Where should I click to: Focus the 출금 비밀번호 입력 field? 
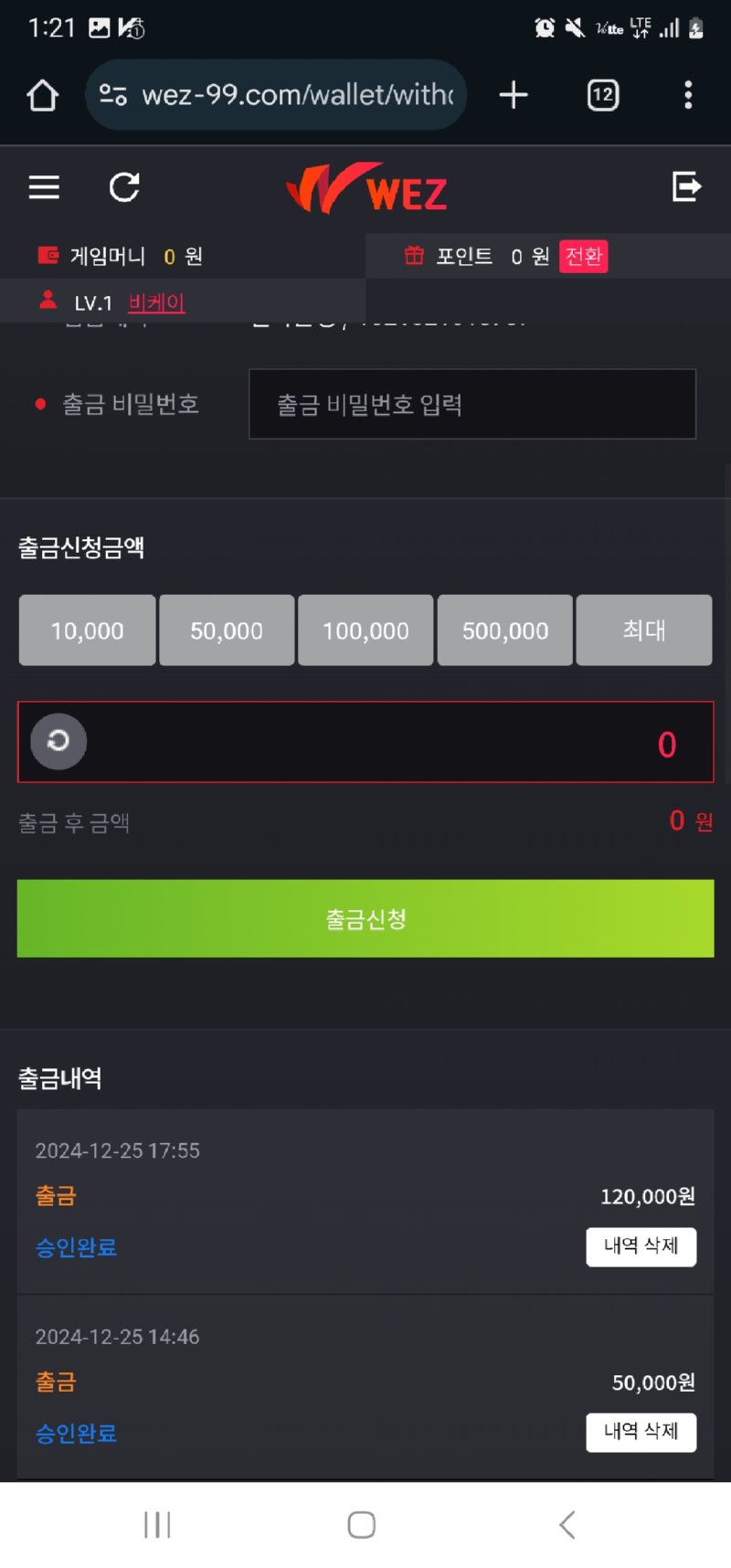(x=471, y=404)
